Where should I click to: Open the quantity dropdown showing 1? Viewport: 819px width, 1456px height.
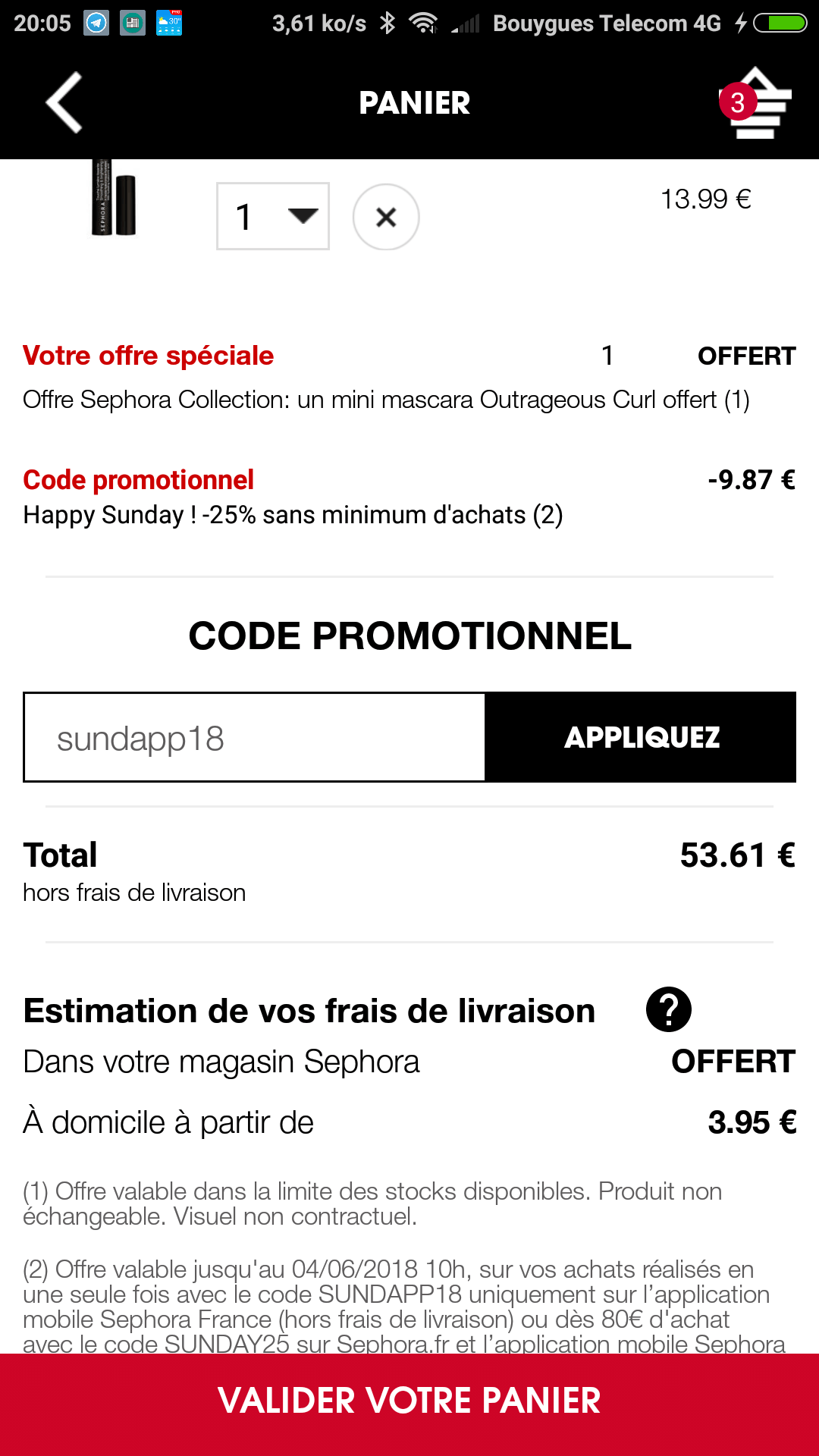[x=272, y=216]
